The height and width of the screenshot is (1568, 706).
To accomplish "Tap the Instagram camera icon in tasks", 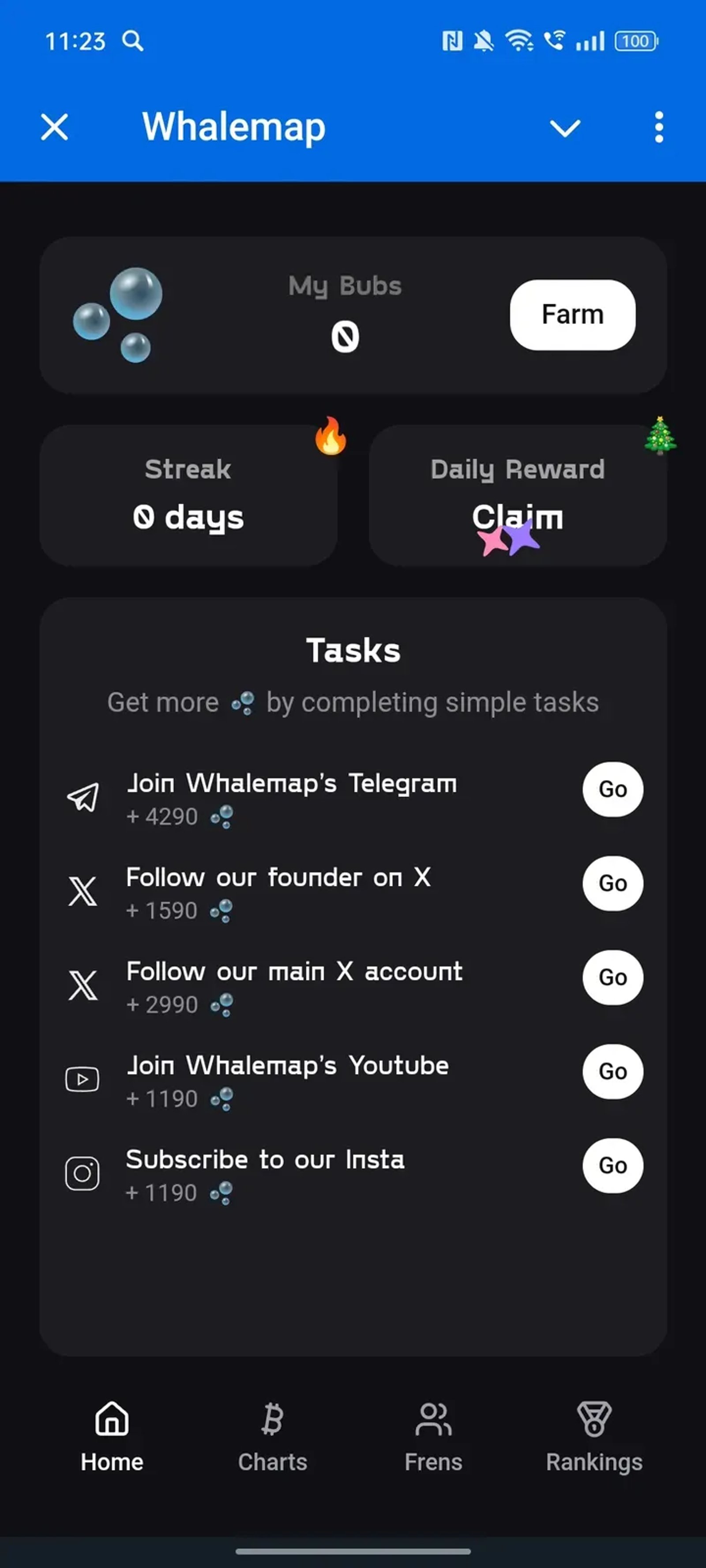I will [83, 1172].
